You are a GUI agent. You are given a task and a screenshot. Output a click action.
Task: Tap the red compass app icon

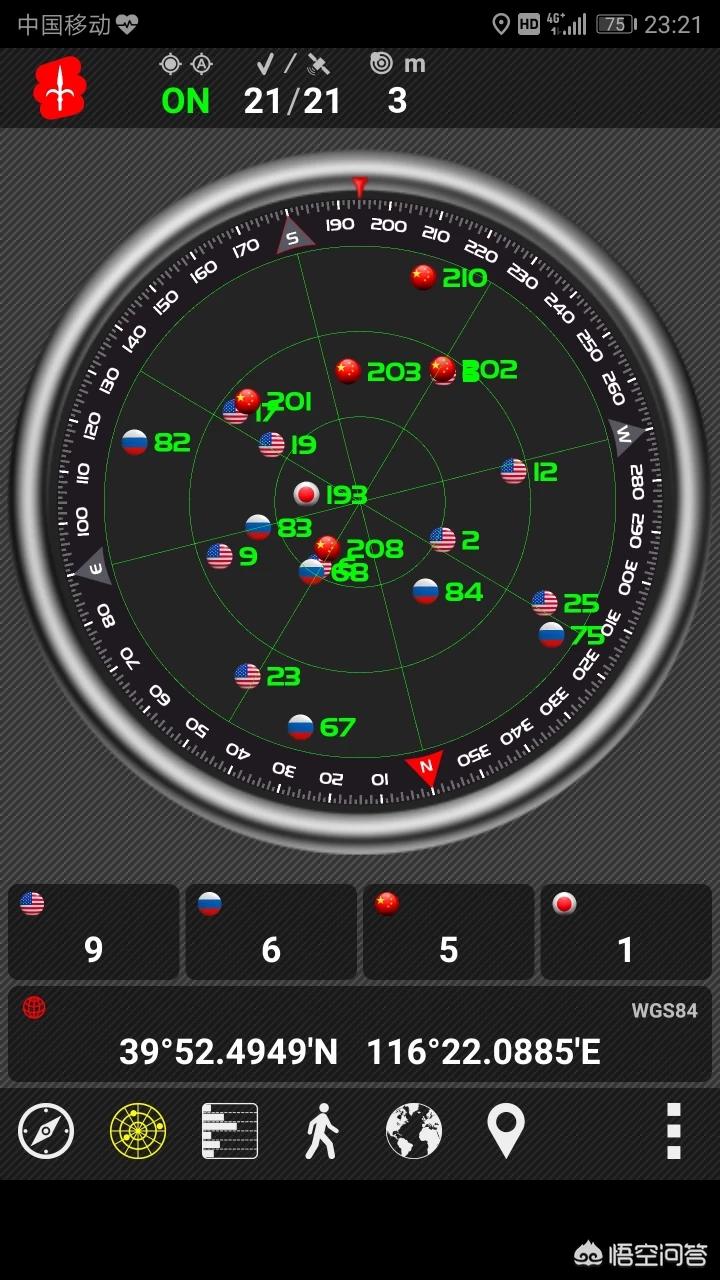tap(59, 88)
